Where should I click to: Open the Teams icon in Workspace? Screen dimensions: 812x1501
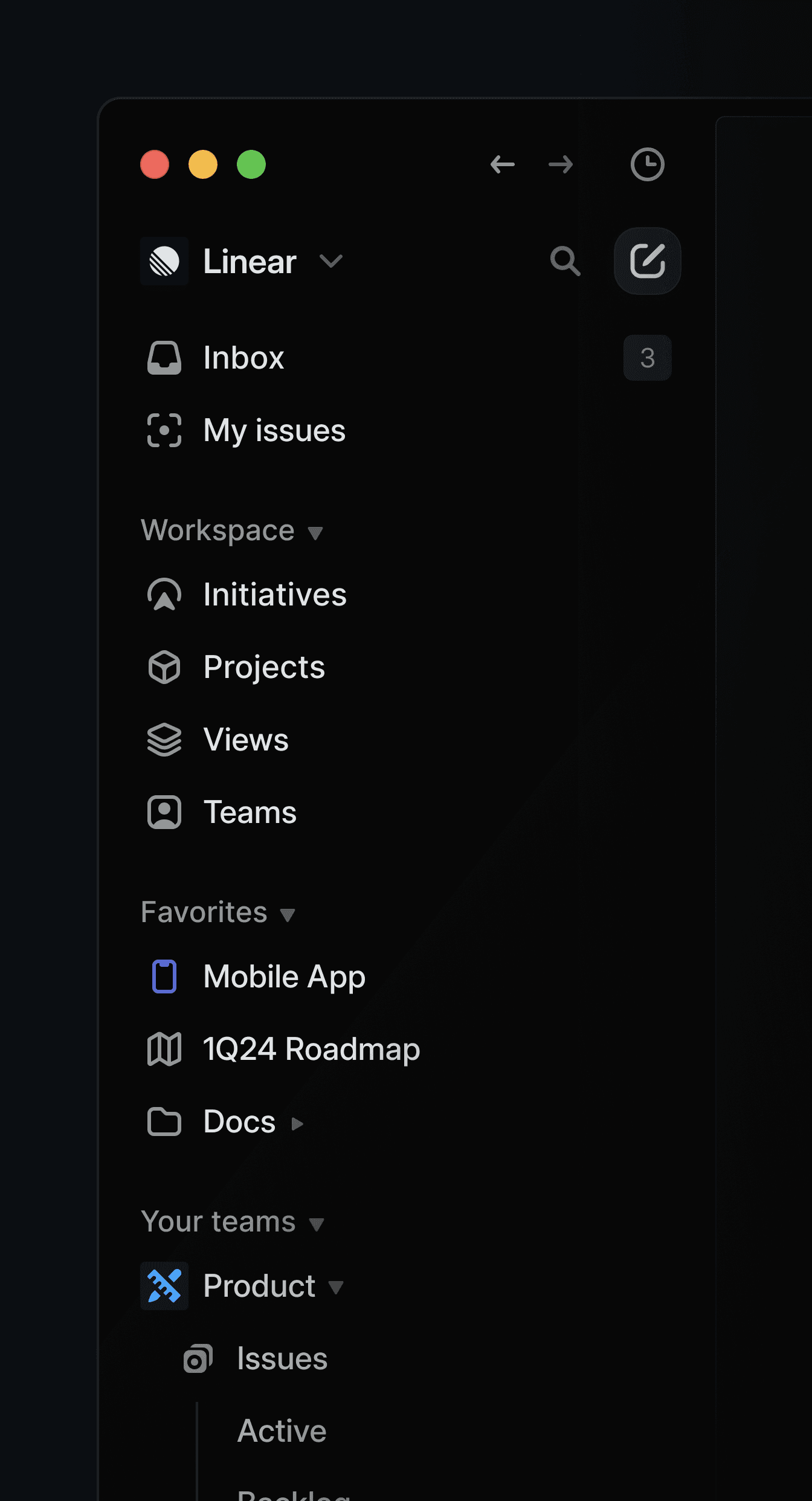(164, 812)
